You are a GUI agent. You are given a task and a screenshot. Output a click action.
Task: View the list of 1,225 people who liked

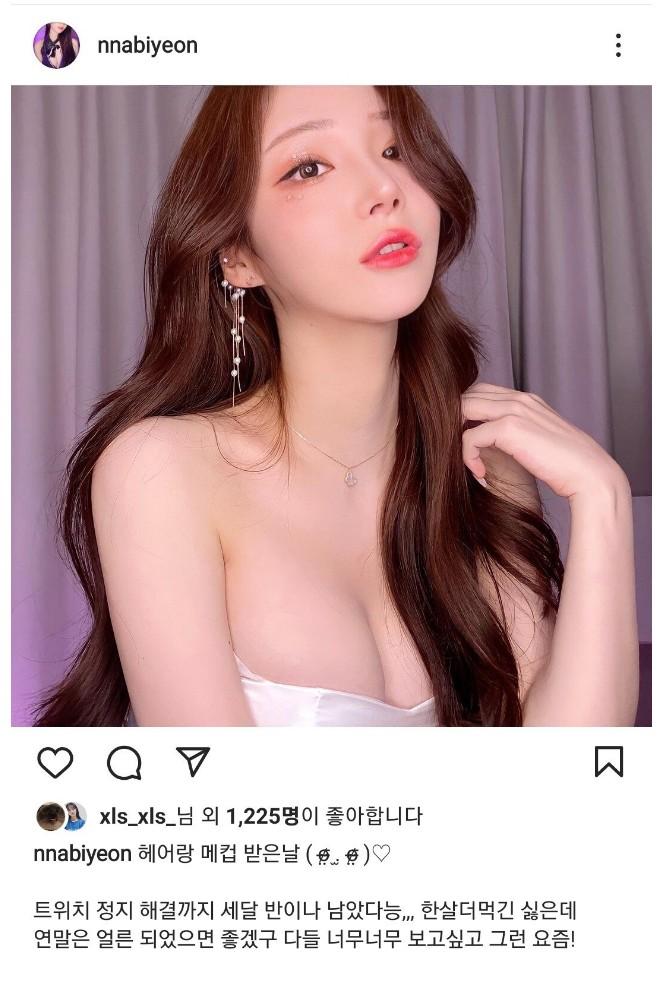(263, 817)
